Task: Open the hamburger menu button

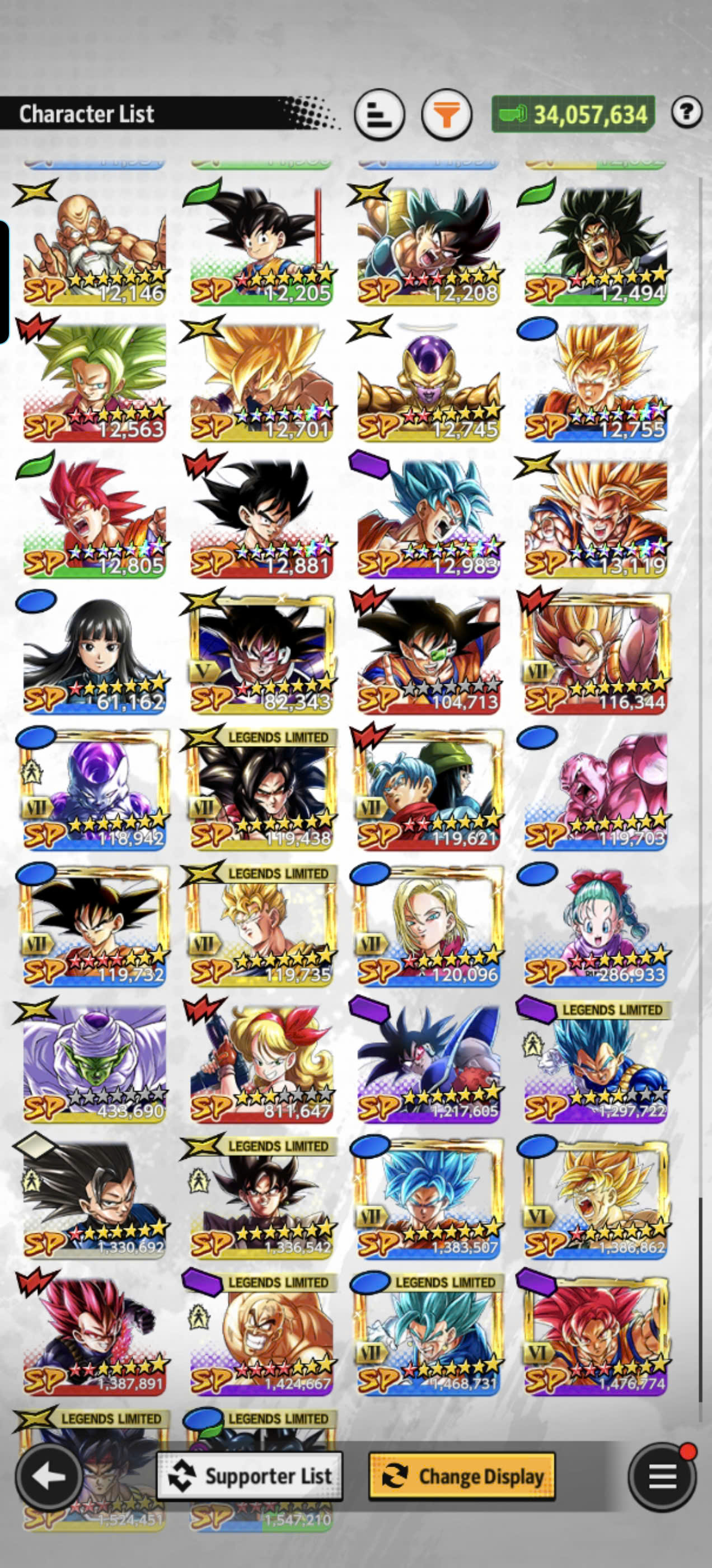Action: (662, 1476)
